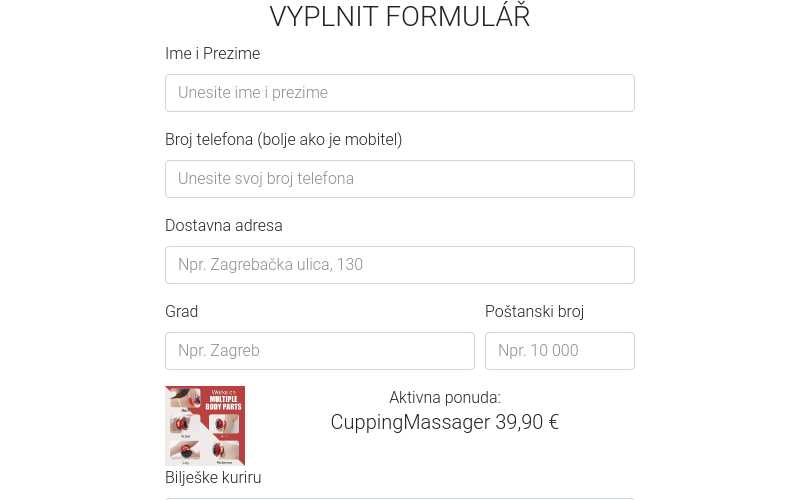This screenshot has height=500, width=800.
Task: Select the Broj telefona phone field
Action: (399, 179)
